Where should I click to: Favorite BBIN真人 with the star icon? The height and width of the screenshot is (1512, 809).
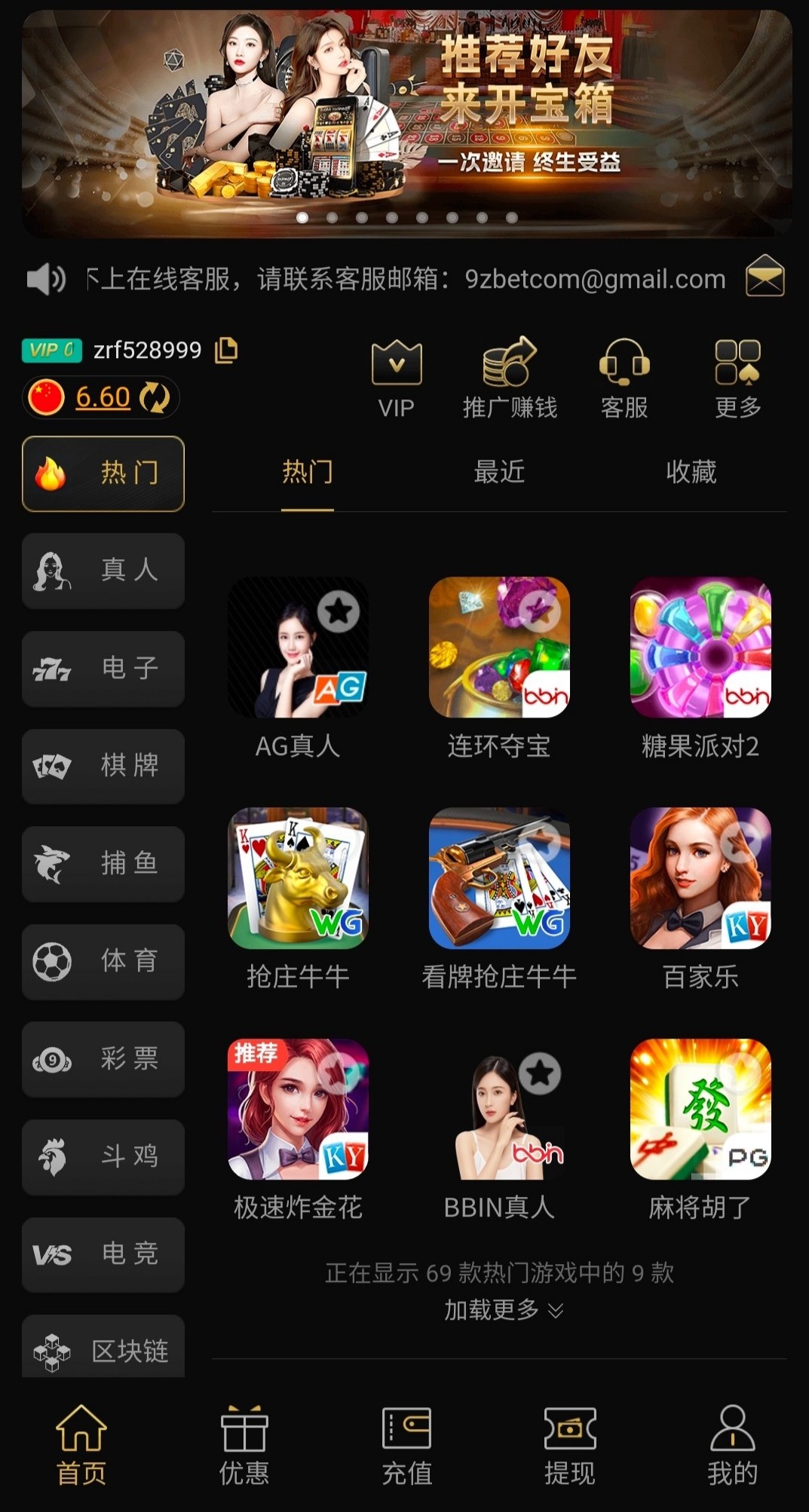click(540, 1073)
